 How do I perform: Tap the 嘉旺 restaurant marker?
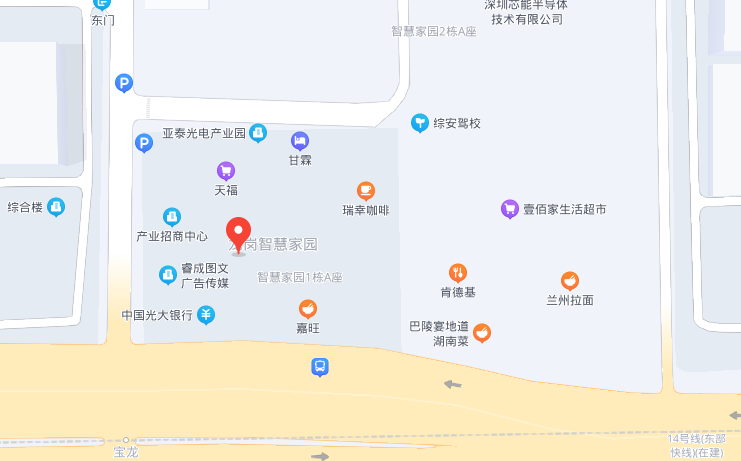(308, 309)
